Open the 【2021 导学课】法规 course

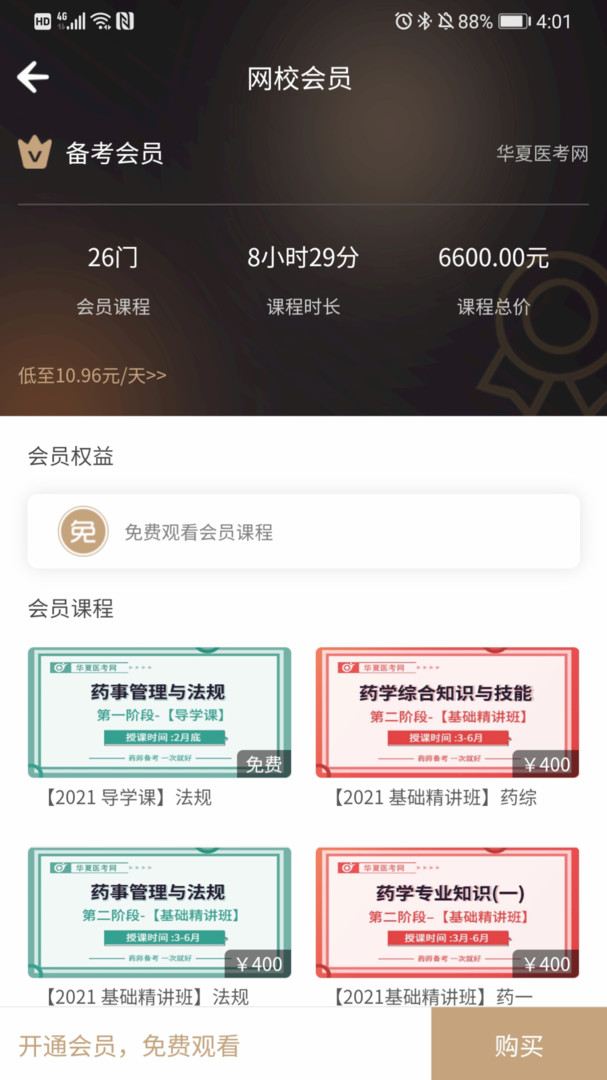159,712
